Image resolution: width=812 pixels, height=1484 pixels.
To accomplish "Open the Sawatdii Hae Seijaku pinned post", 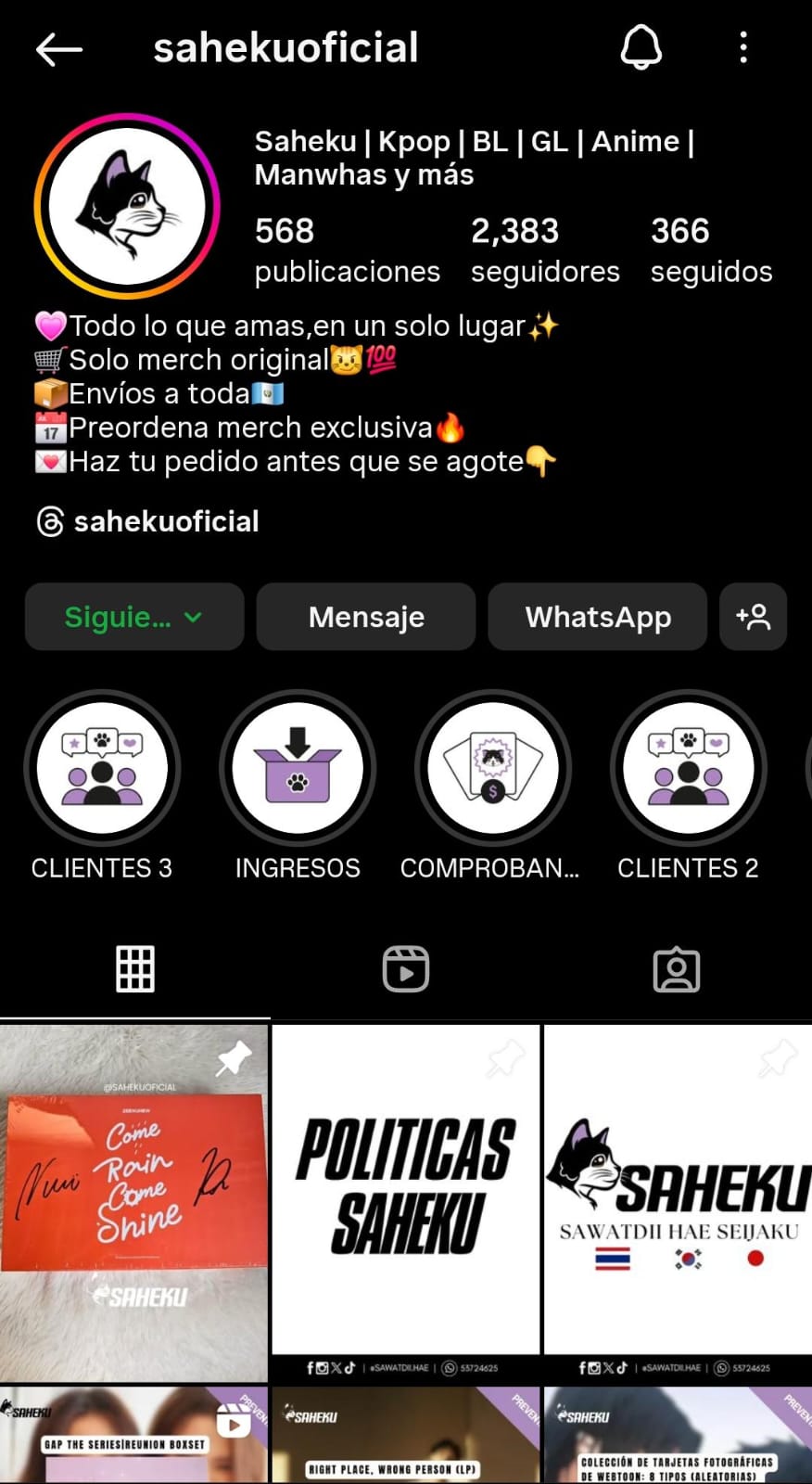I will tap(678, 1202).
